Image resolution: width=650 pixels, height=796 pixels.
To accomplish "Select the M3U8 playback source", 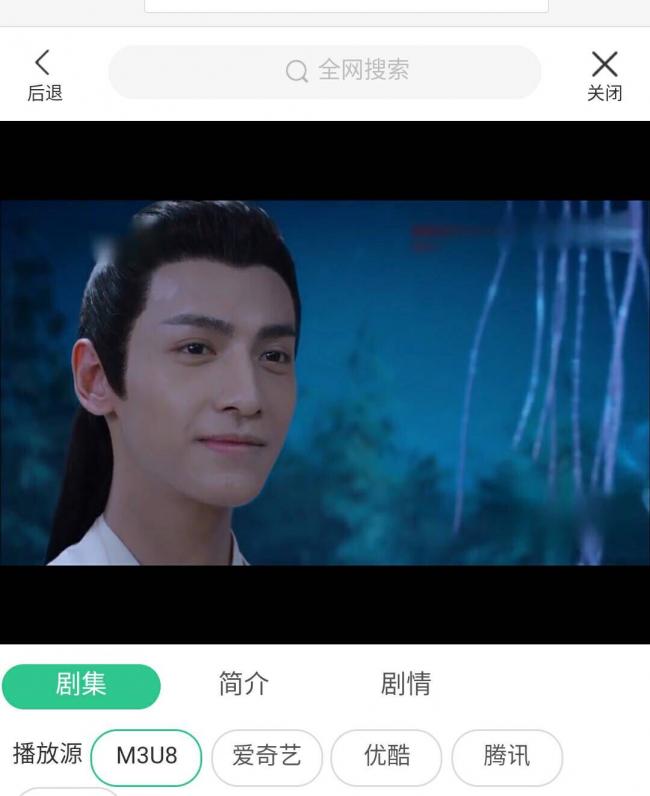I will pyautogui.click(x=146, y=756).
